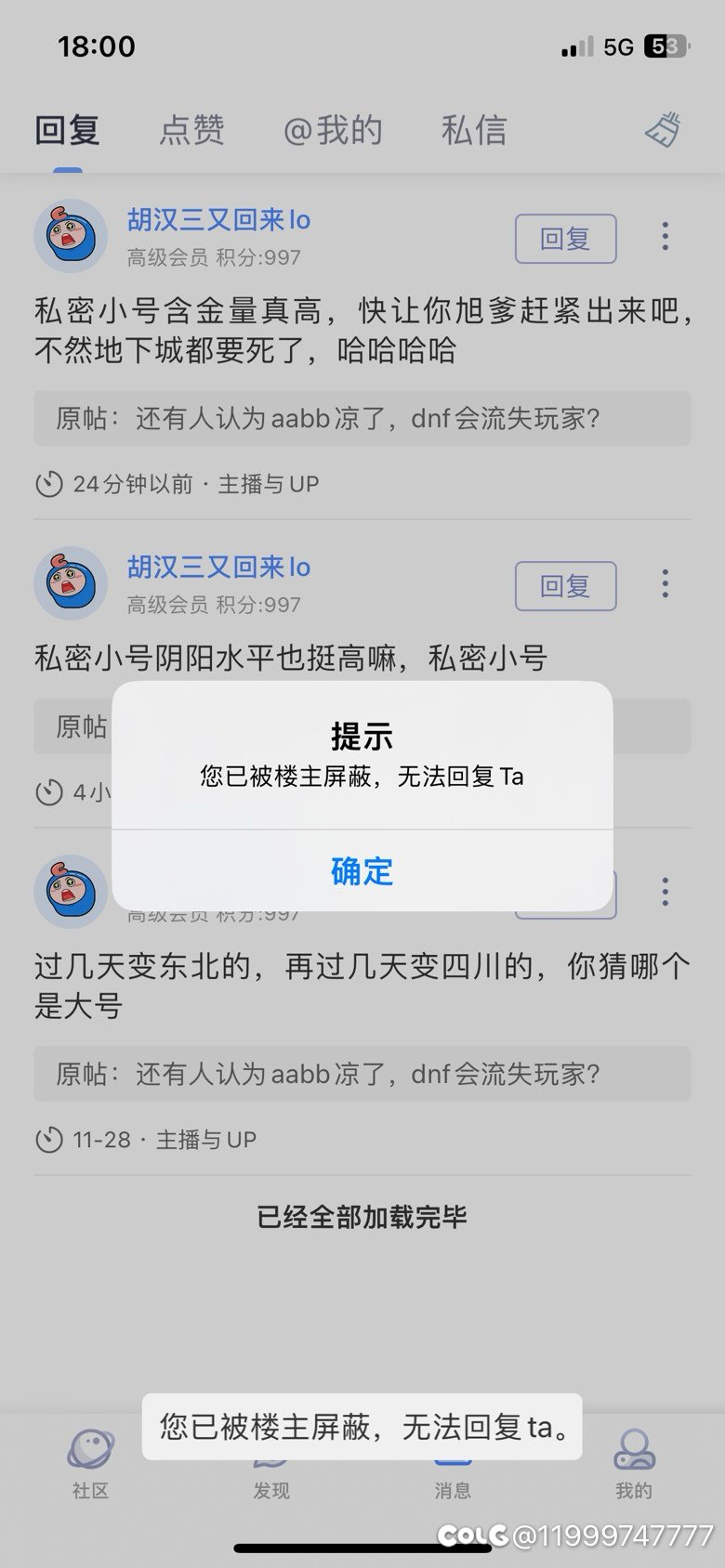725x1568 pixels.
Task: Reply to the 阴阳水平 comment
Action: pyautogui.click(x=566, y=586)
